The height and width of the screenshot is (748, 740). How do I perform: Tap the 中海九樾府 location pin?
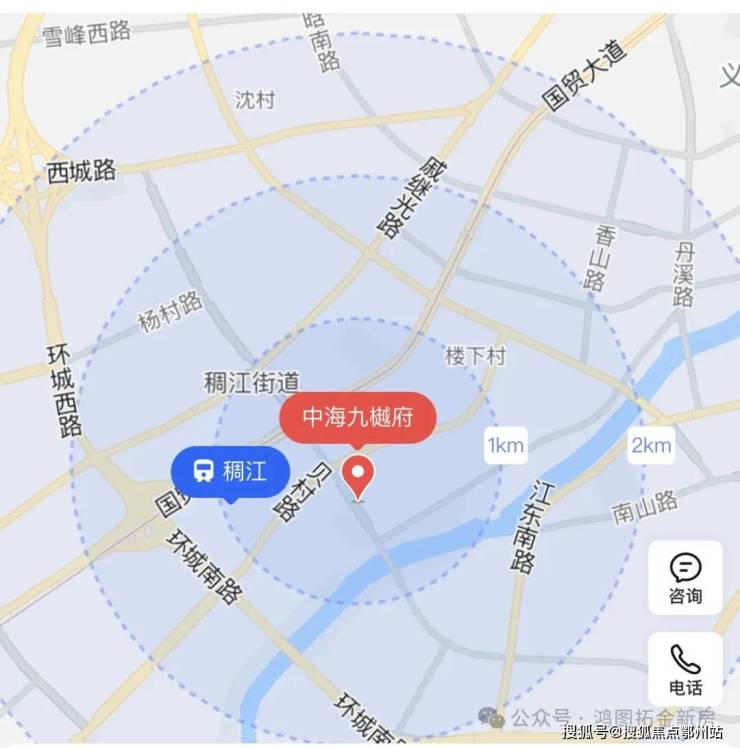click(x=358, y=473)
